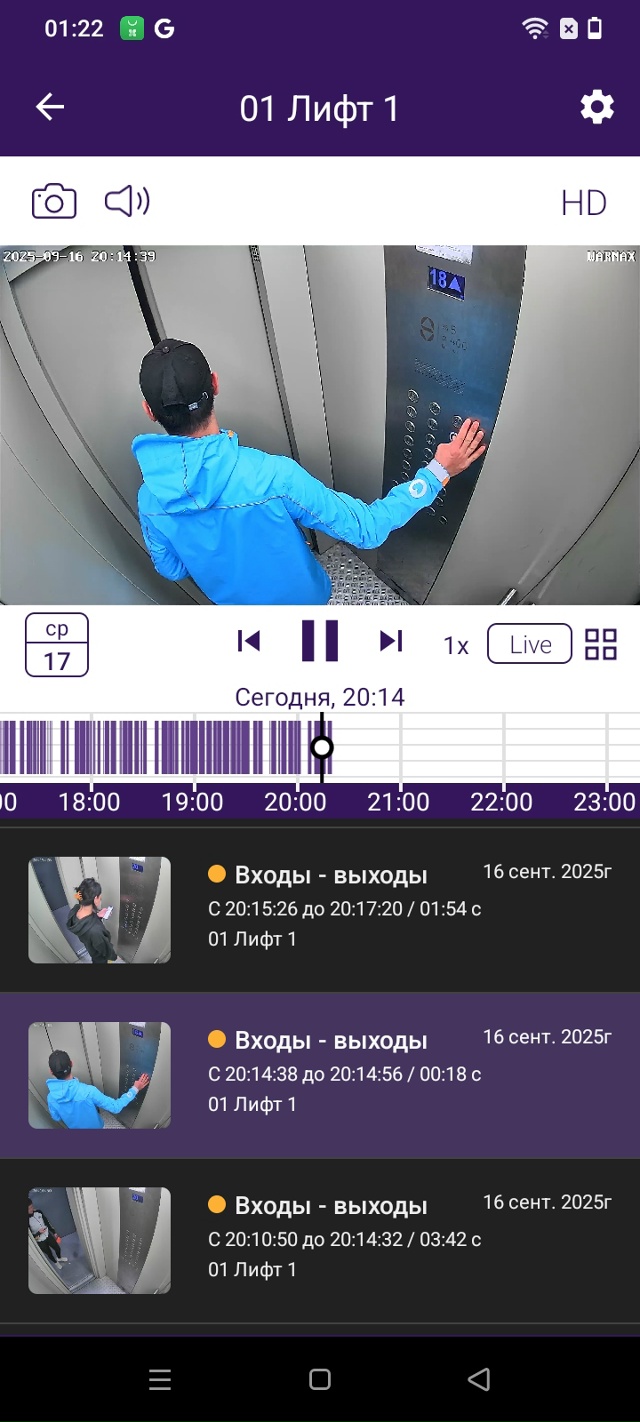Open the multi-camera grid view
This screenshot has height=1422, width=640.
(x=601, y=644)
